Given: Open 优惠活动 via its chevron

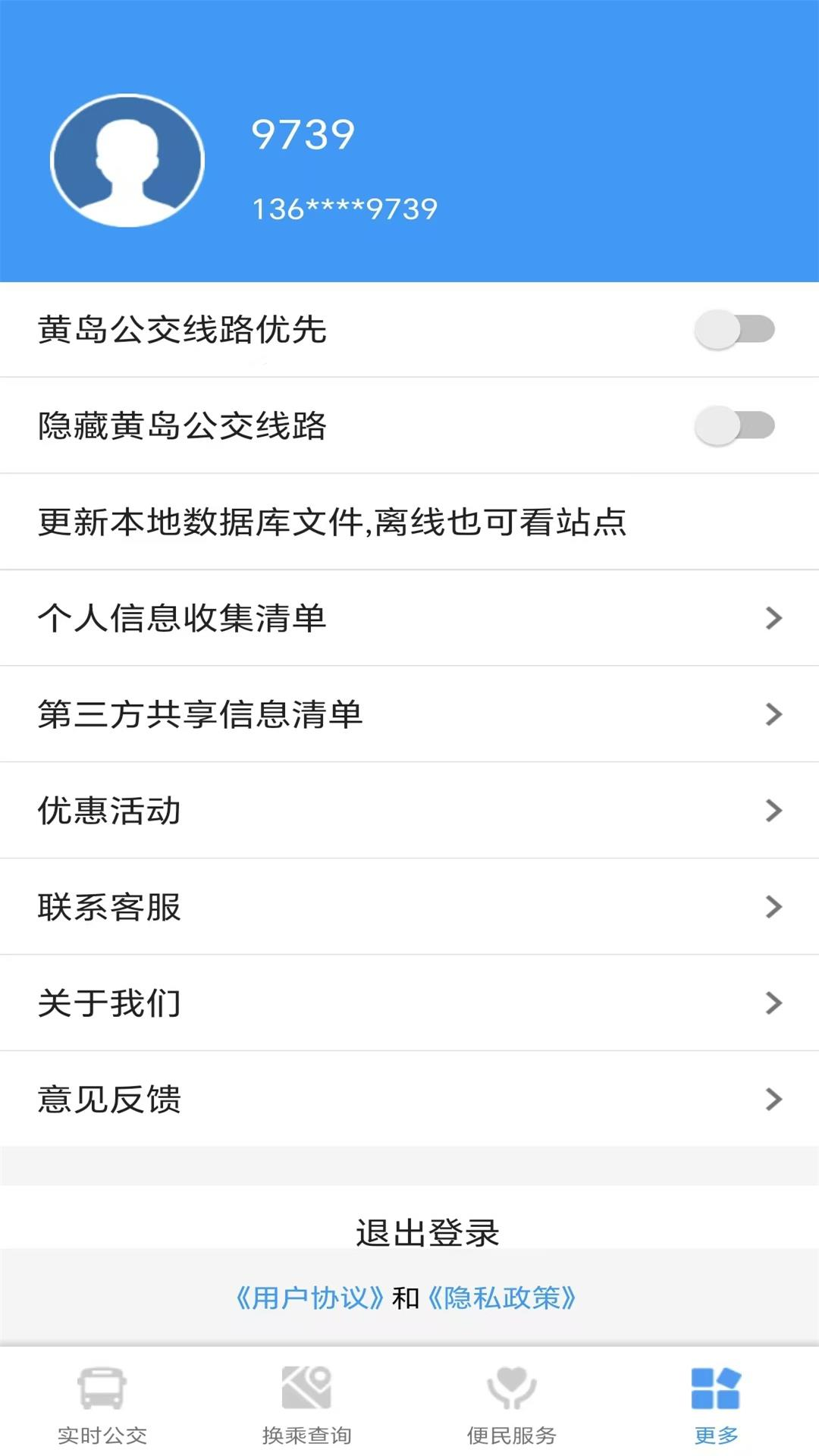Looking at the screenshot, I should [773, 810].
